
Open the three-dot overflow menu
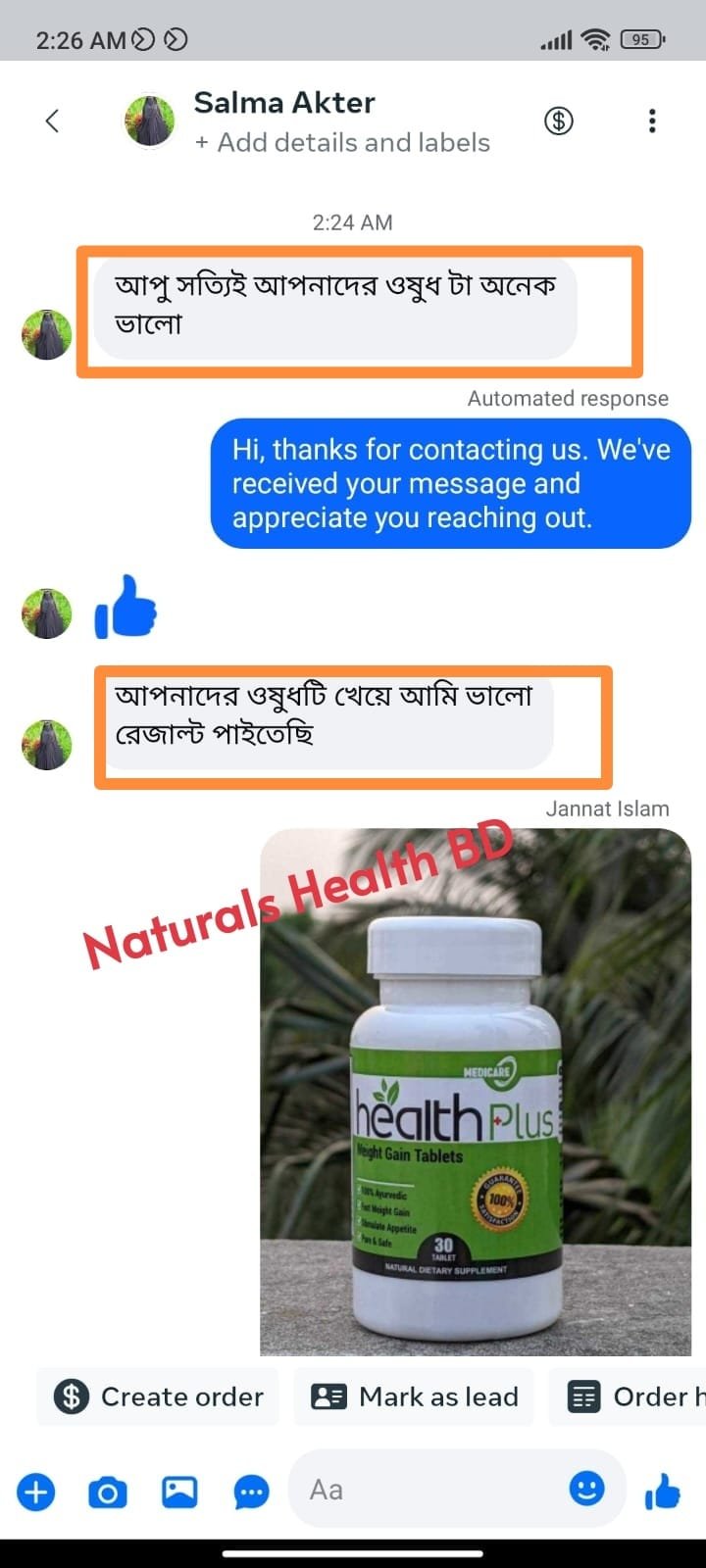point(652,121)
